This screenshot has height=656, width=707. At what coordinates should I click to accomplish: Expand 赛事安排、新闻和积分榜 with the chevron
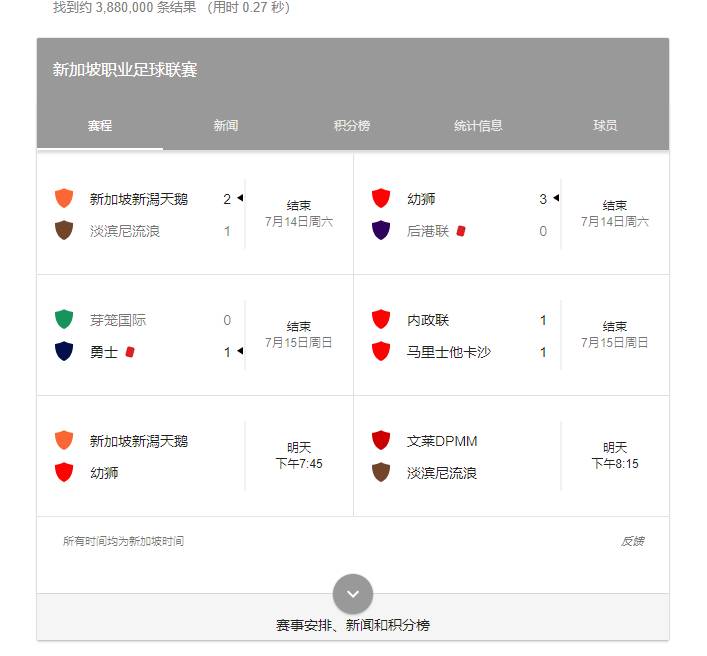[x=353, y=594]
